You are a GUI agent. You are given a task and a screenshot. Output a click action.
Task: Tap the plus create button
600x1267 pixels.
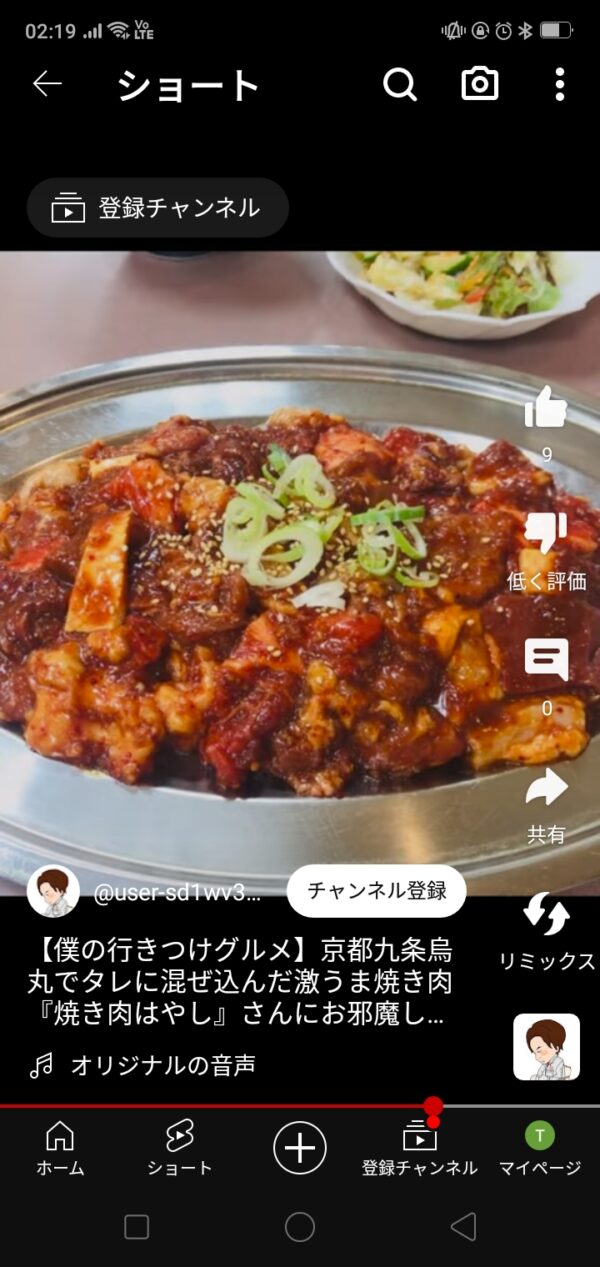pyautogui.click(x=299, y=1147)
